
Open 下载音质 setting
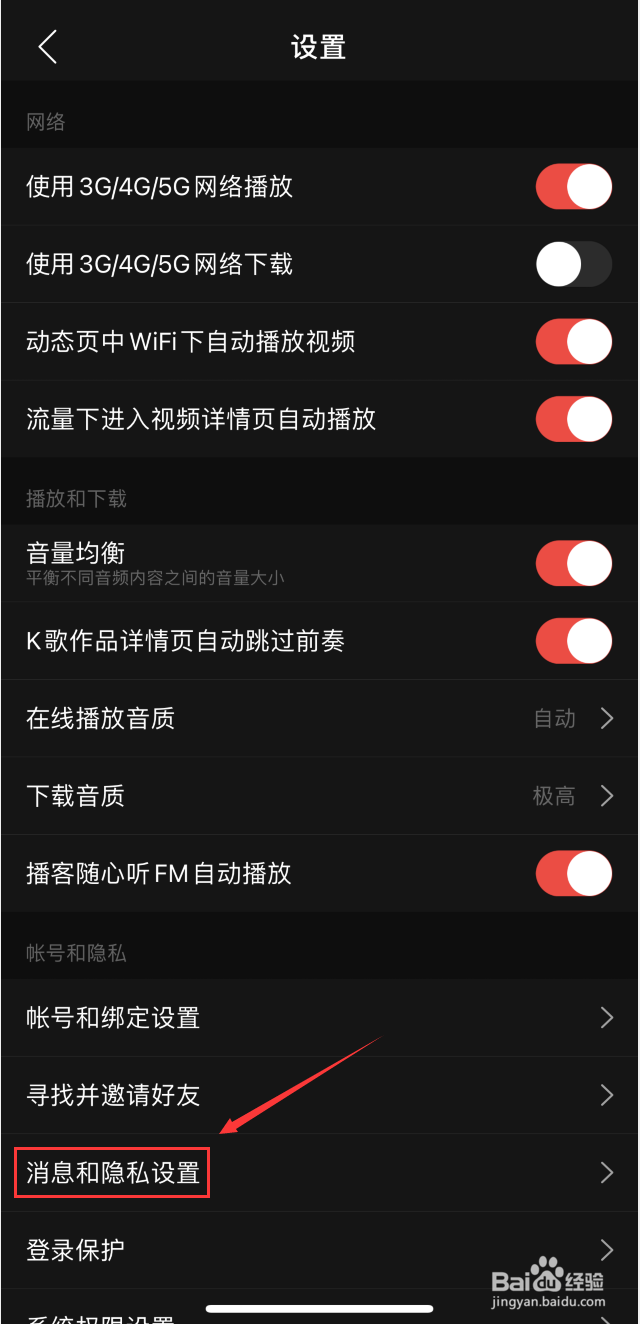[x=320, y=796]
